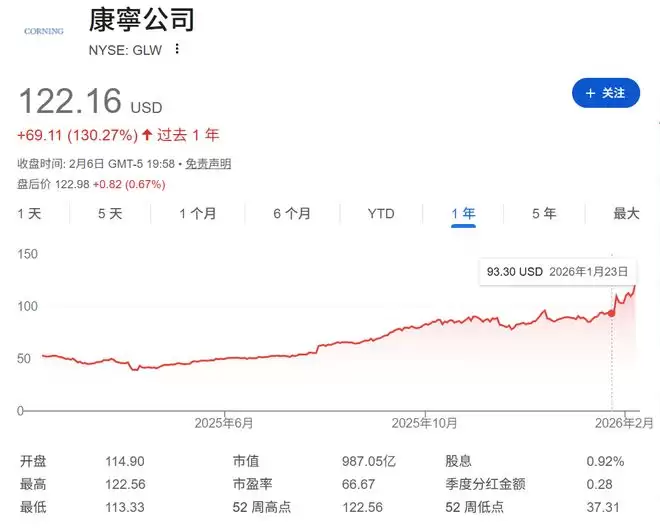Follow the stock with the 关注 button

tap(605, 93)
